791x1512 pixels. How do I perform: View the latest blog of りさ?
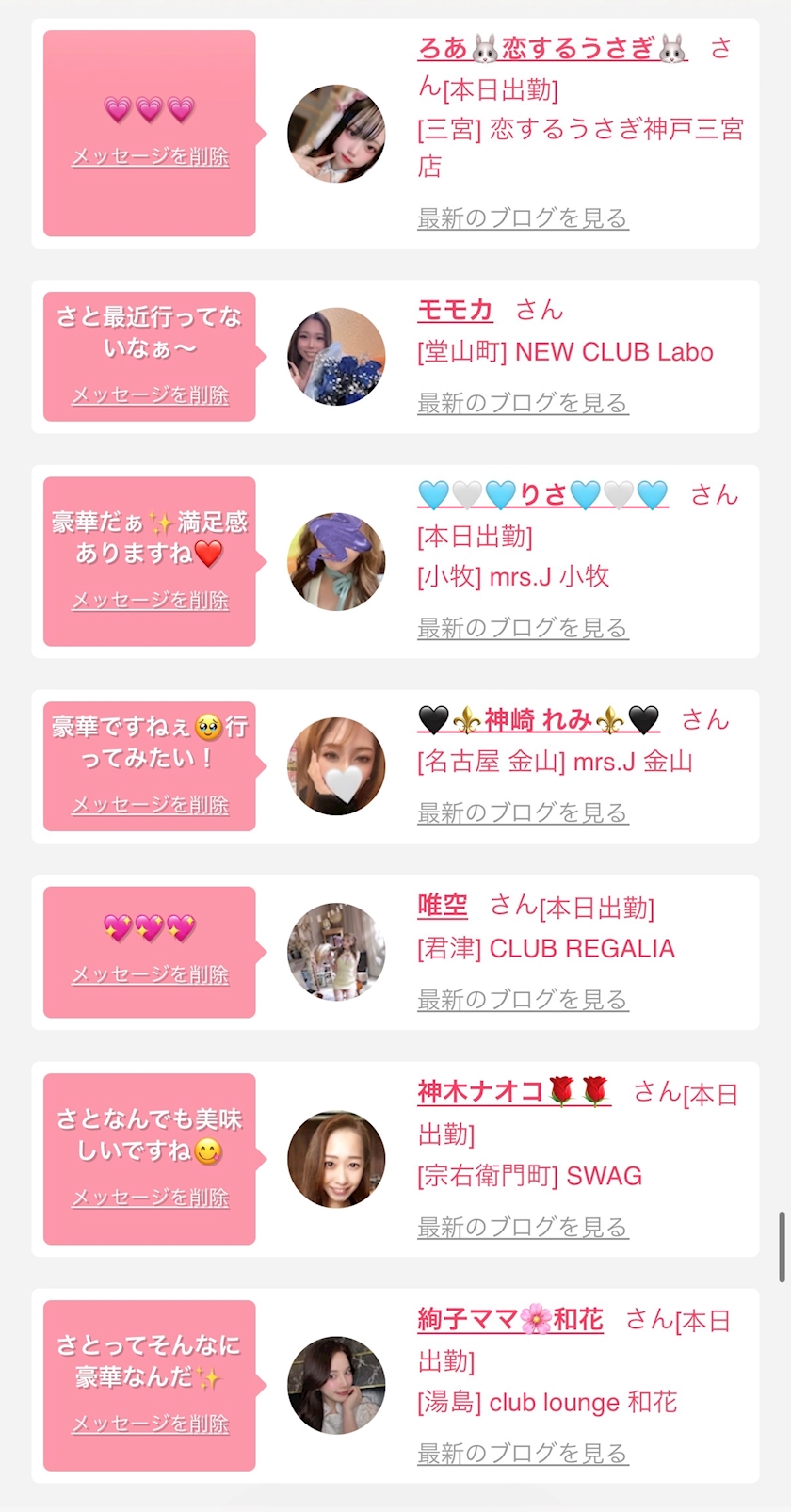coord(523,627)
